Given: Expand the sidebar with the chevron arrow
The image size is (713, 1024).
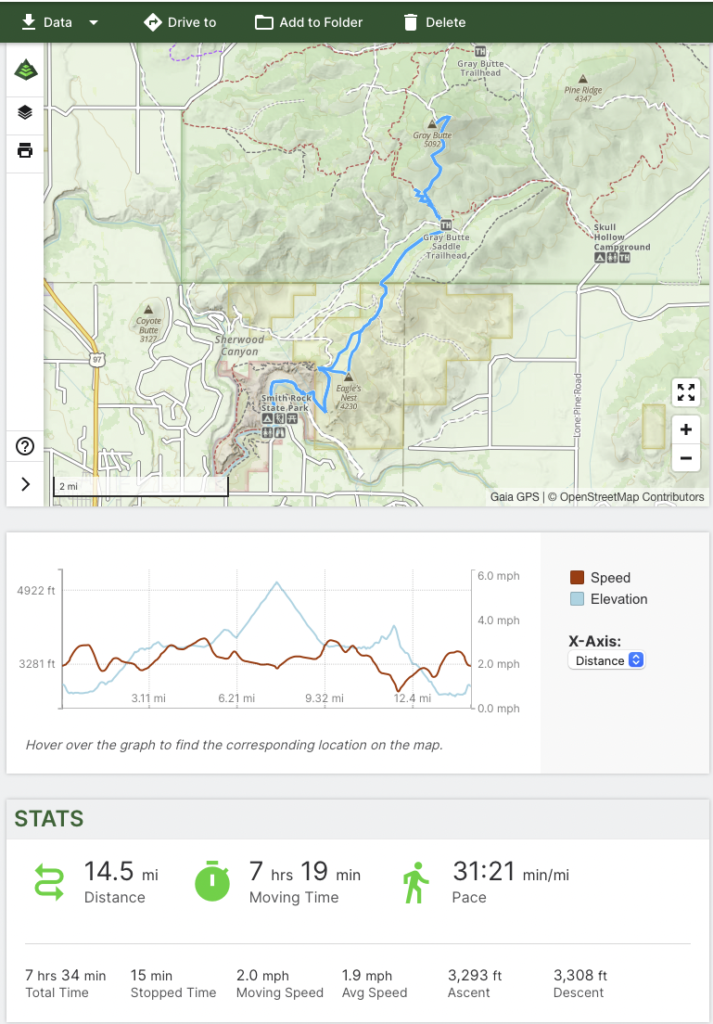Looking at the screenshot, I should tap(25, 485).
